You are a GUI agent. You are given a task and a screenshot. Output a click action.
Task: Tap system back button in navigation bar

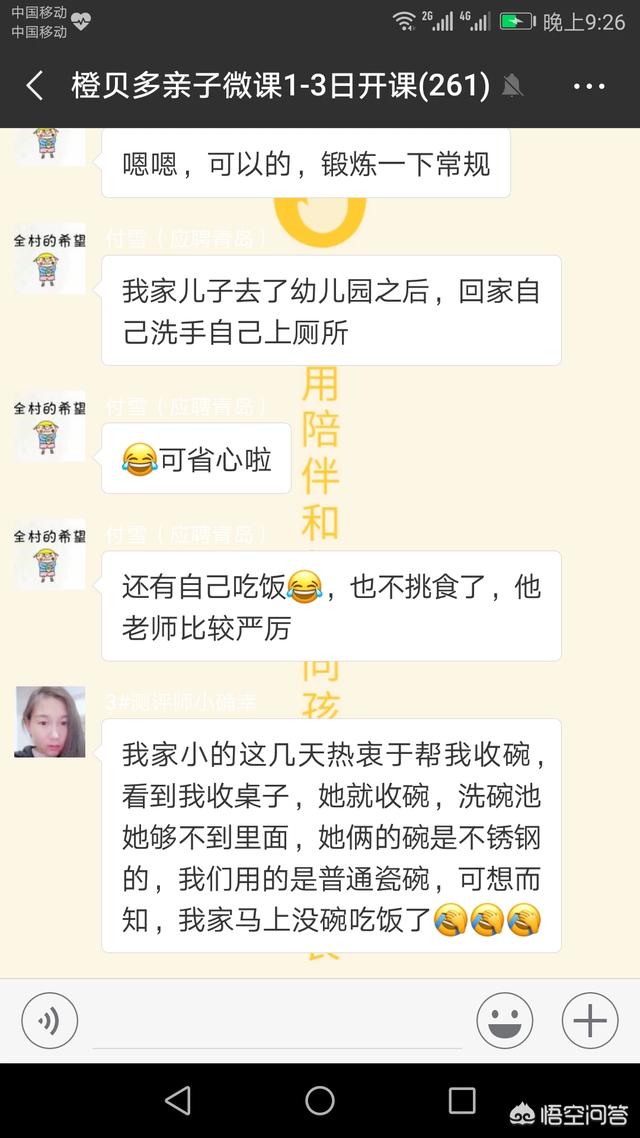178,1101
